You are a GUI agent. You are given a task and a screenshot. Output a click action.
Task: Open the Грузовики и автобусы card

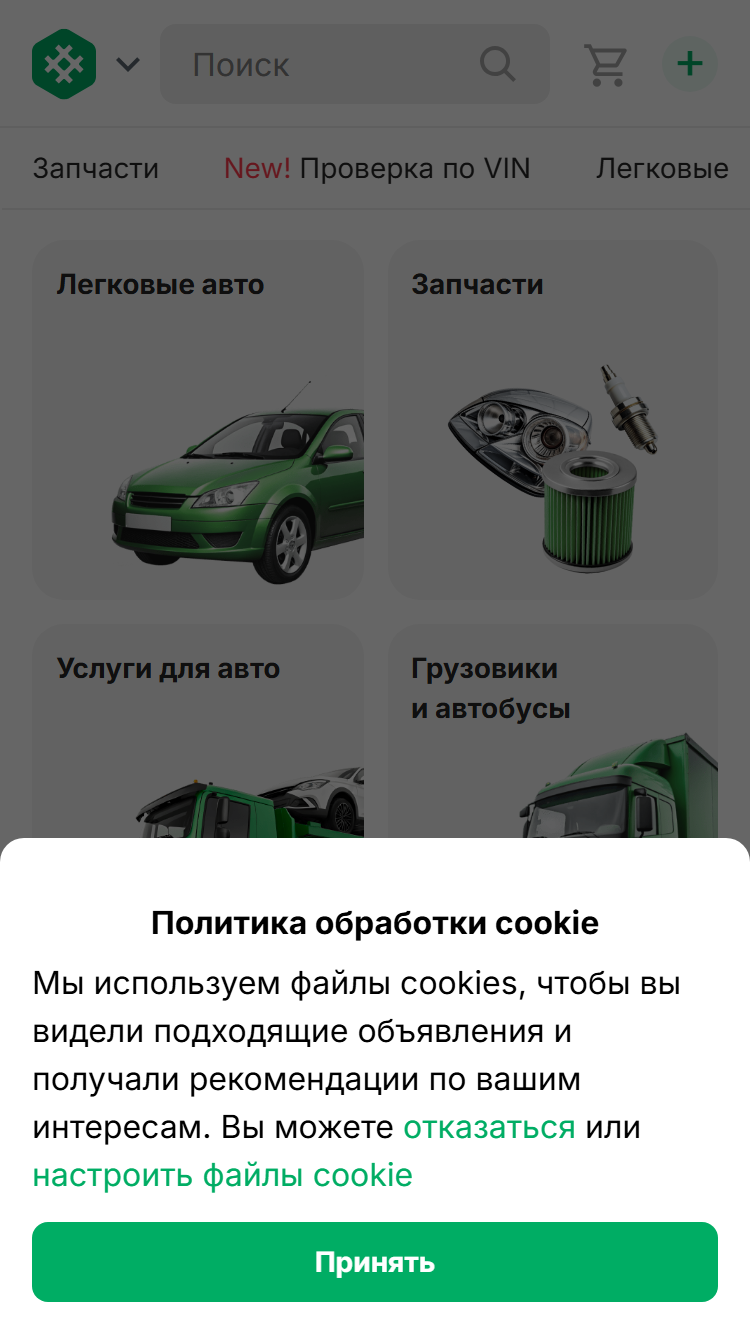pos(553,732)
